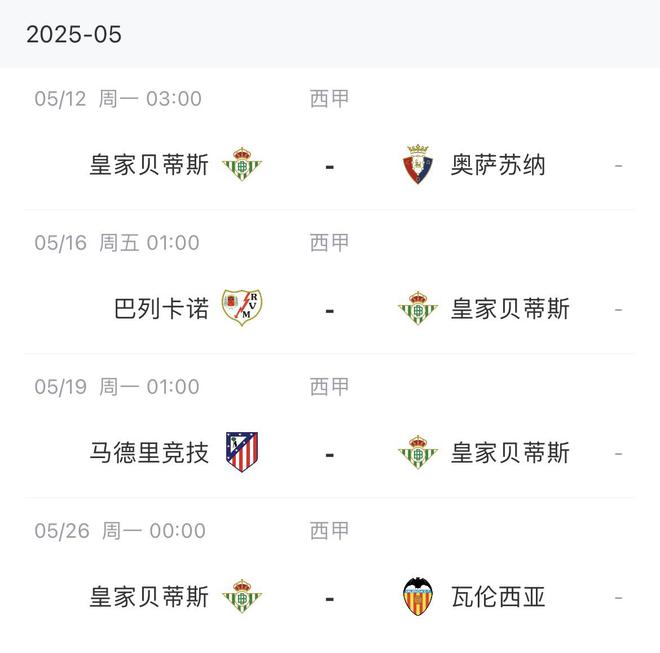Select the 马德里竞技 vs 皇家贝蒂斯 match
Viewport: 660px width, 653px height.
(329, 453)
